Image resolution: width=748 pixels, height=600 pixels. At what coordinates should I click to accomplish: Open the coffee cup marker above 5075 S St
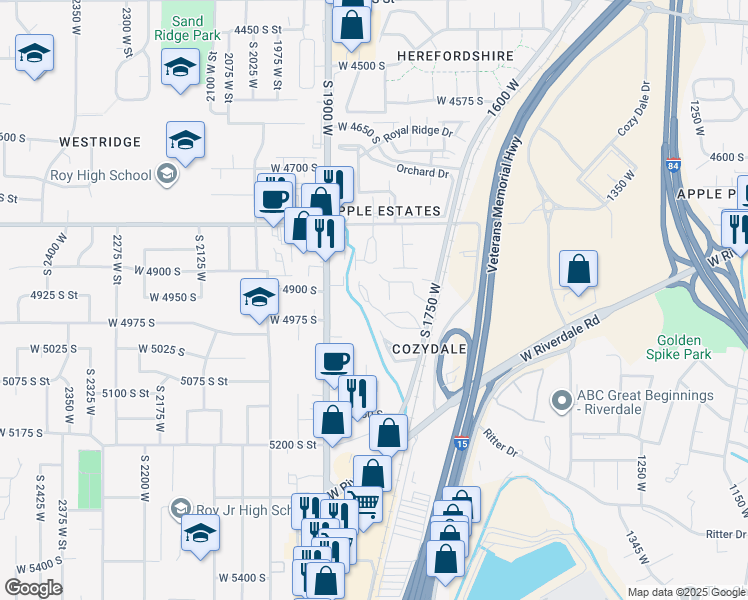[x=335, y=361]
